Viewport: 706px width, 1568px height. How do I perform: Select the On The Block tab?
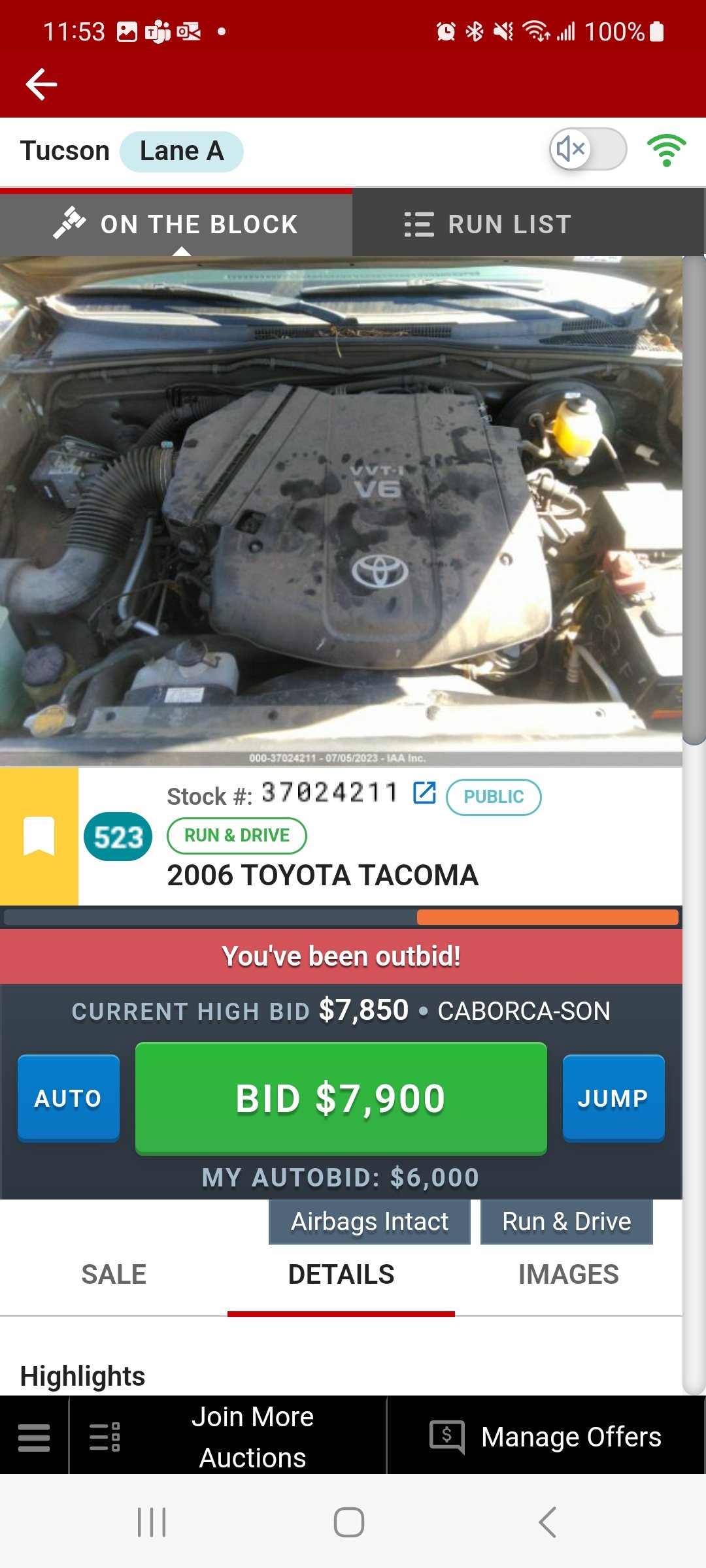coord(176,224)
